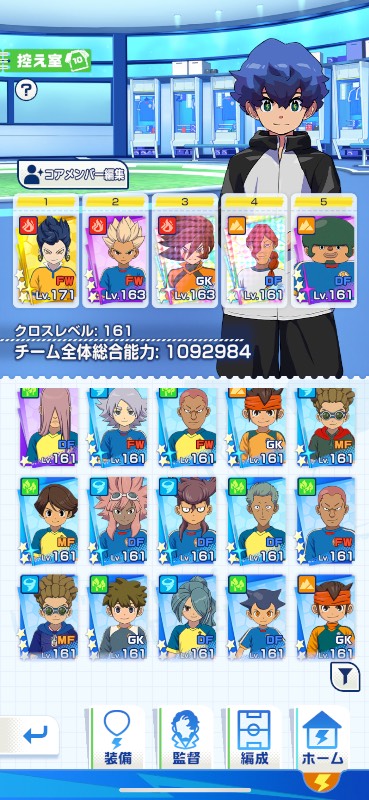369x800 pixels.
Task: Tap the 控え室 bench room header badge
Action: pos(47,61)
